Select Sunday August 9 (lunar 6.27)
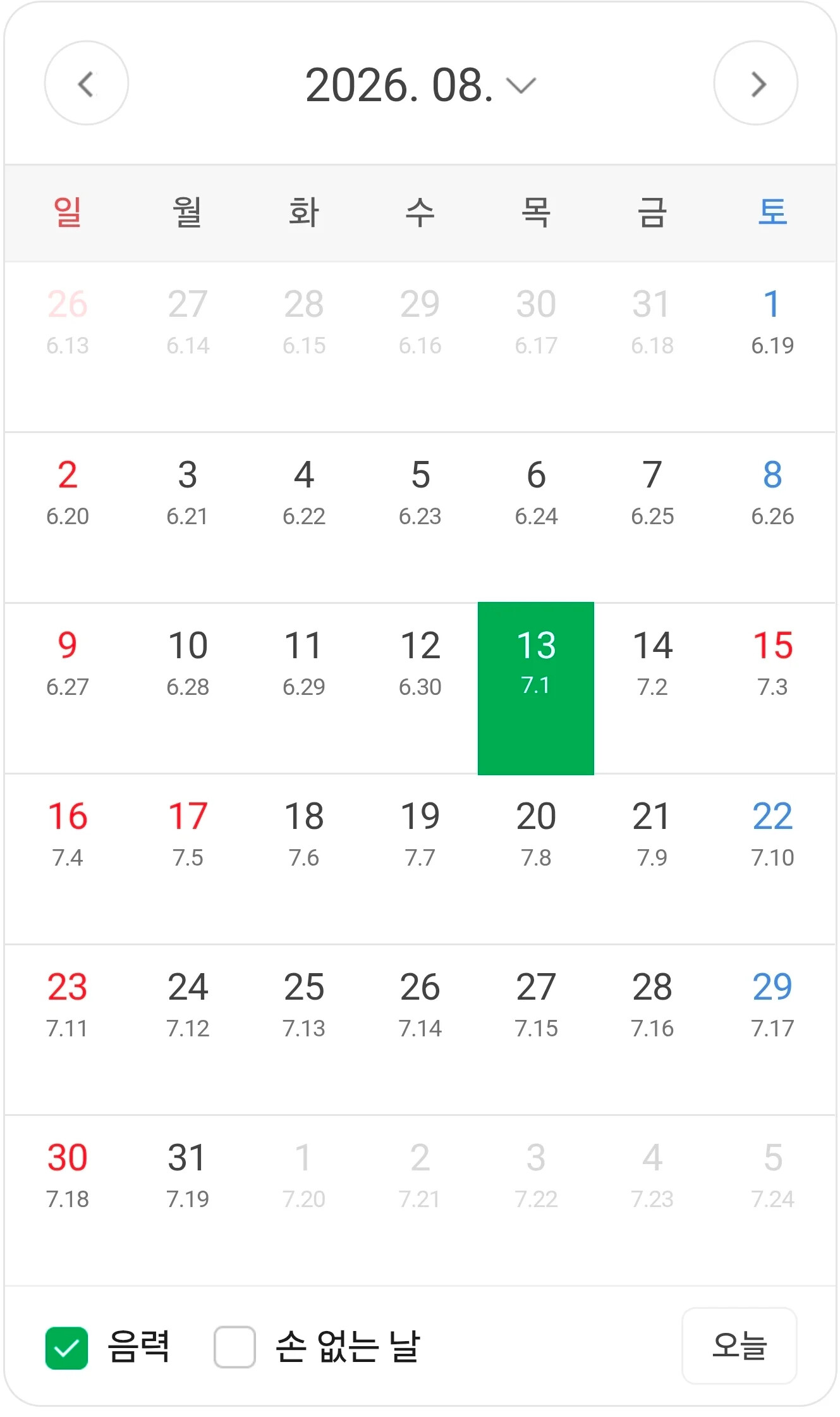Viewport: 840px width, 1417px height. pos(68,688)
